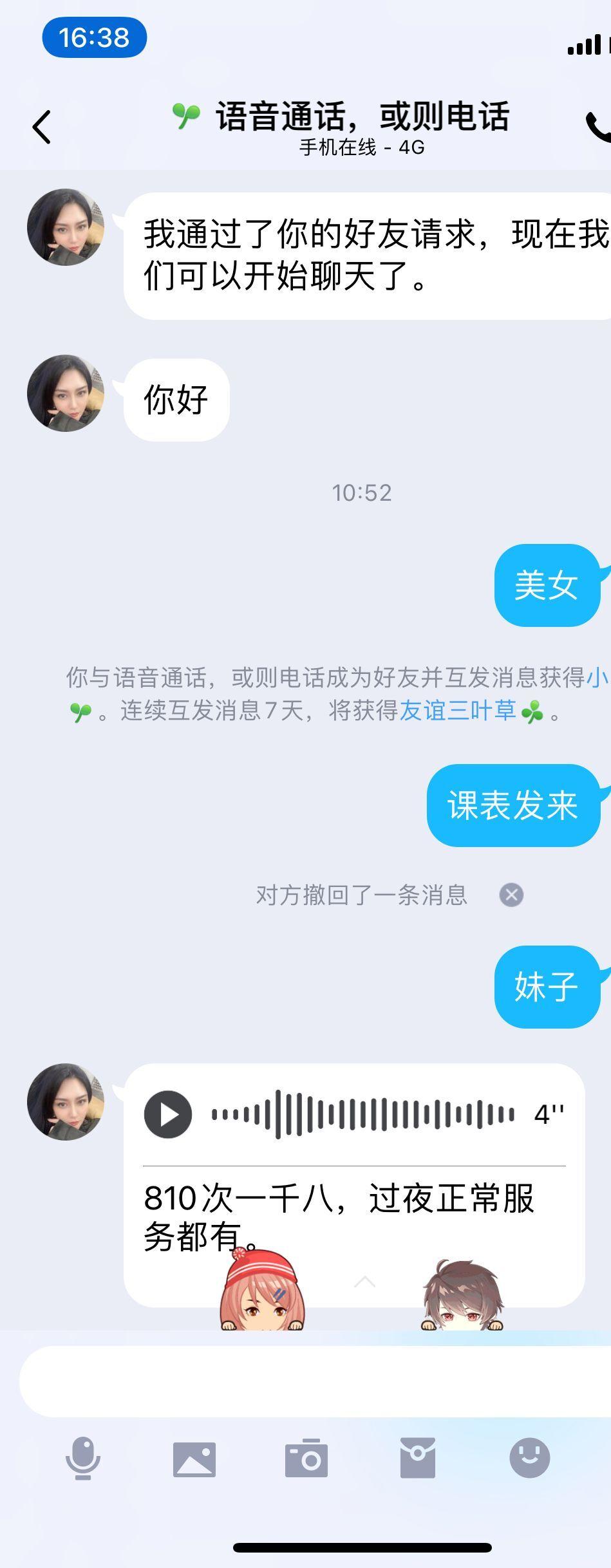This screenshot has height=1568, width=611.
Task: Dismiss the recalled message notice
Action: 511,895
